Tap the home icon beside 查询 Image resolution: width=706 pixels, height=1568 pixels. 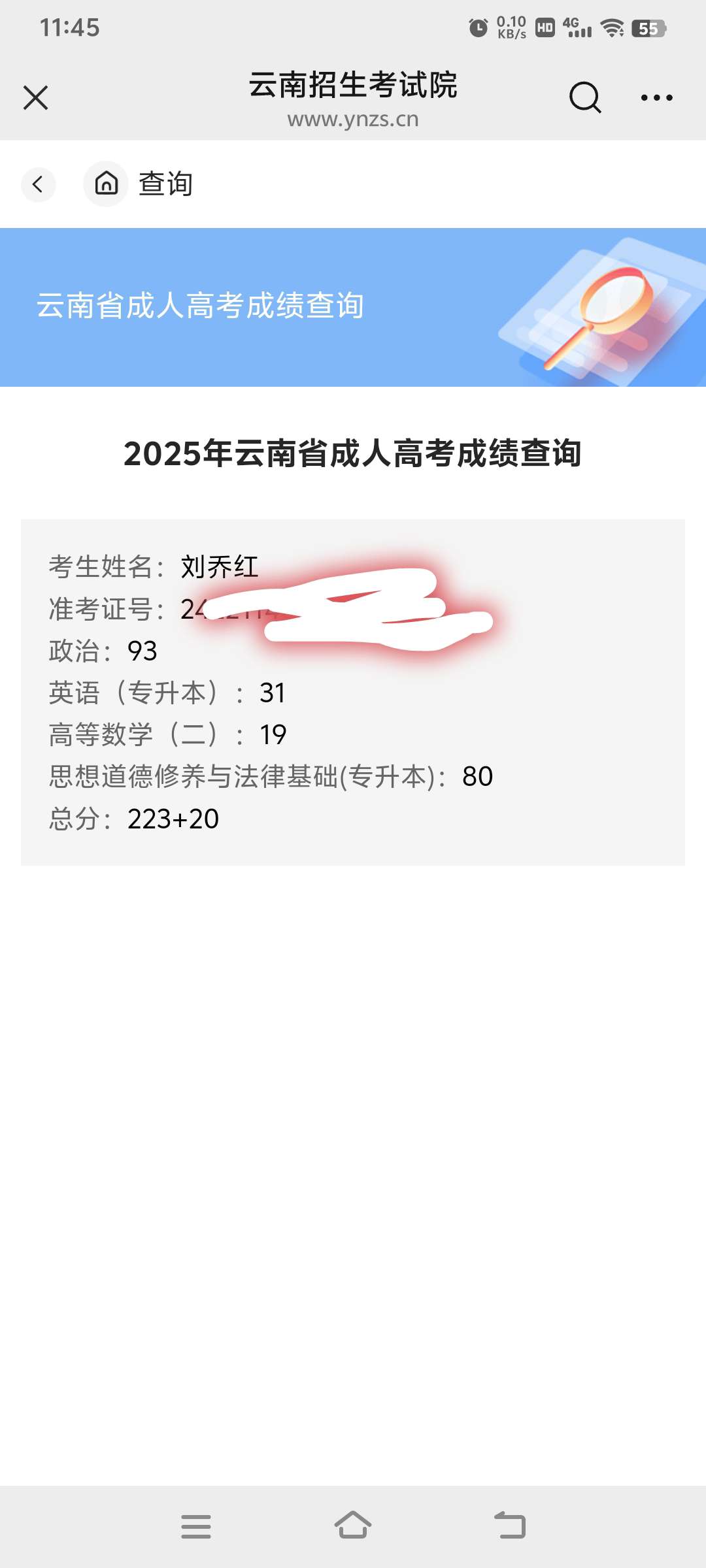[x=106, y=184]
